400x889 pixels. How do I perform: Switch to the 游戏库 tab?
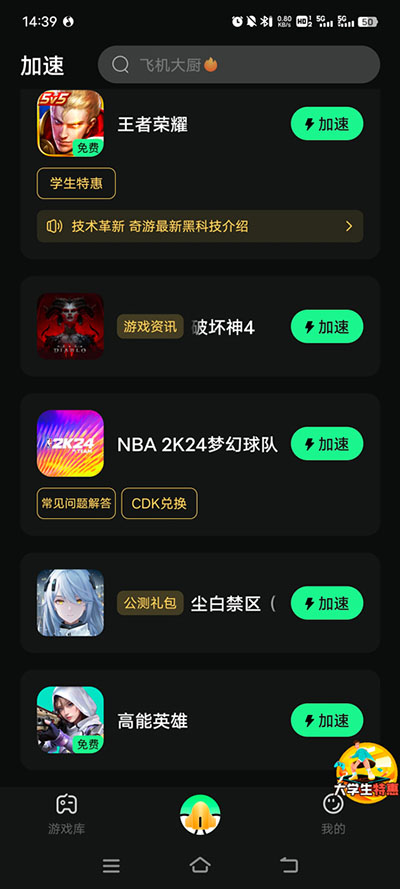pos(66,814)
